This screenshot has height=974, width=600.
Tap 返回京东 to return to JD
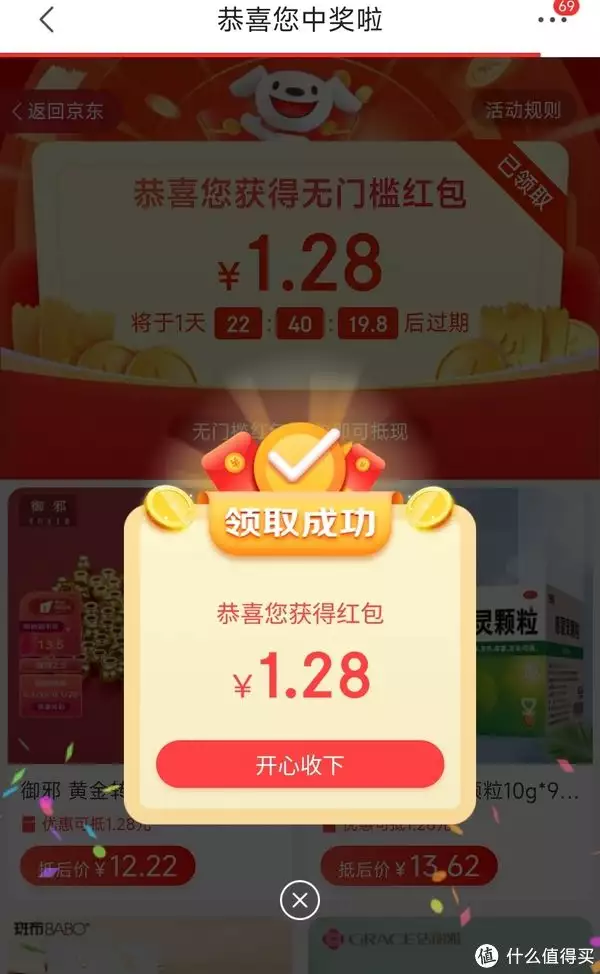click(x=59, y=111)
